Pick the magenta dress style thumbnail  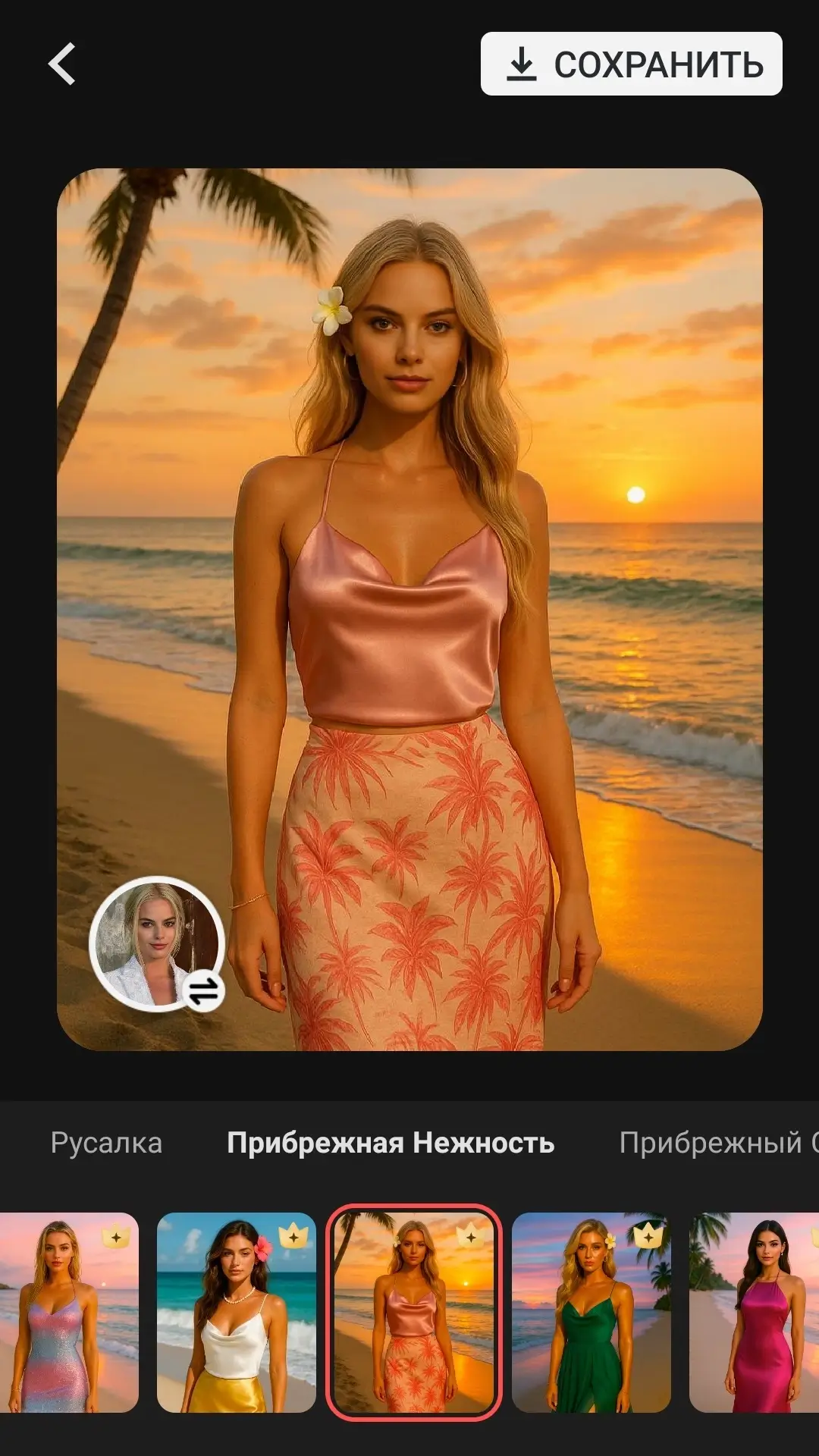tap(754, 1312)
